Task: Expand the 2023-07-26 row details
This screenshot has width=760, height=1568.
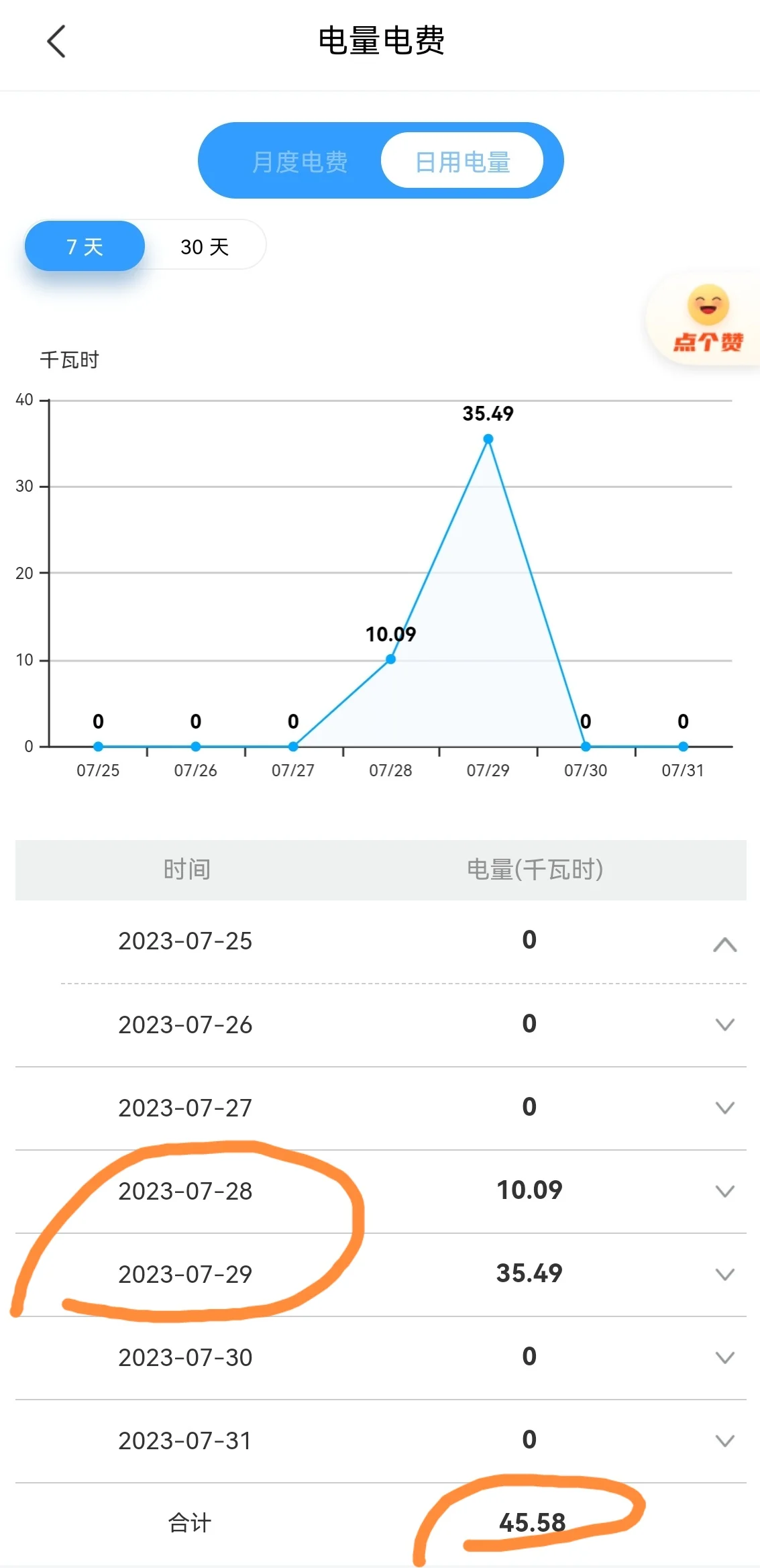Action: coord(724,1025)
